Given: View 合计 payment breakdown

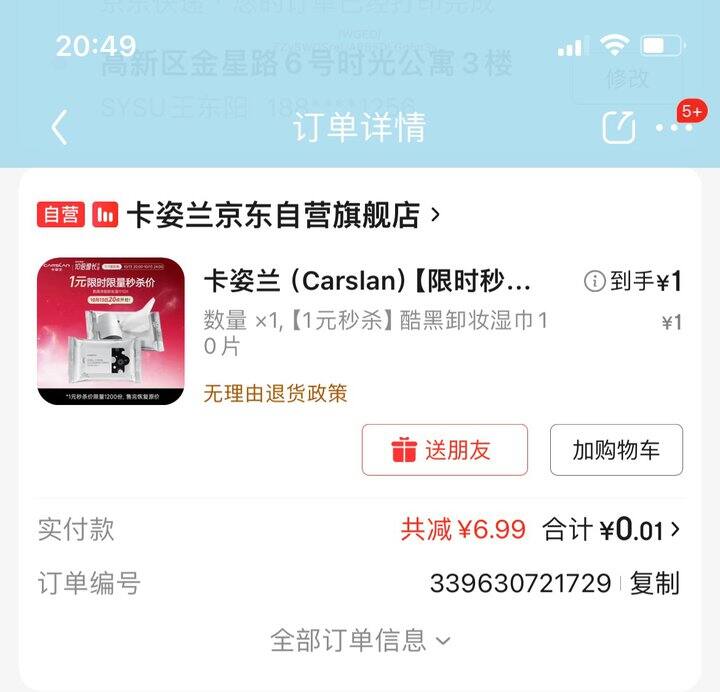Looking at the screenshot, I should (612, 530).
